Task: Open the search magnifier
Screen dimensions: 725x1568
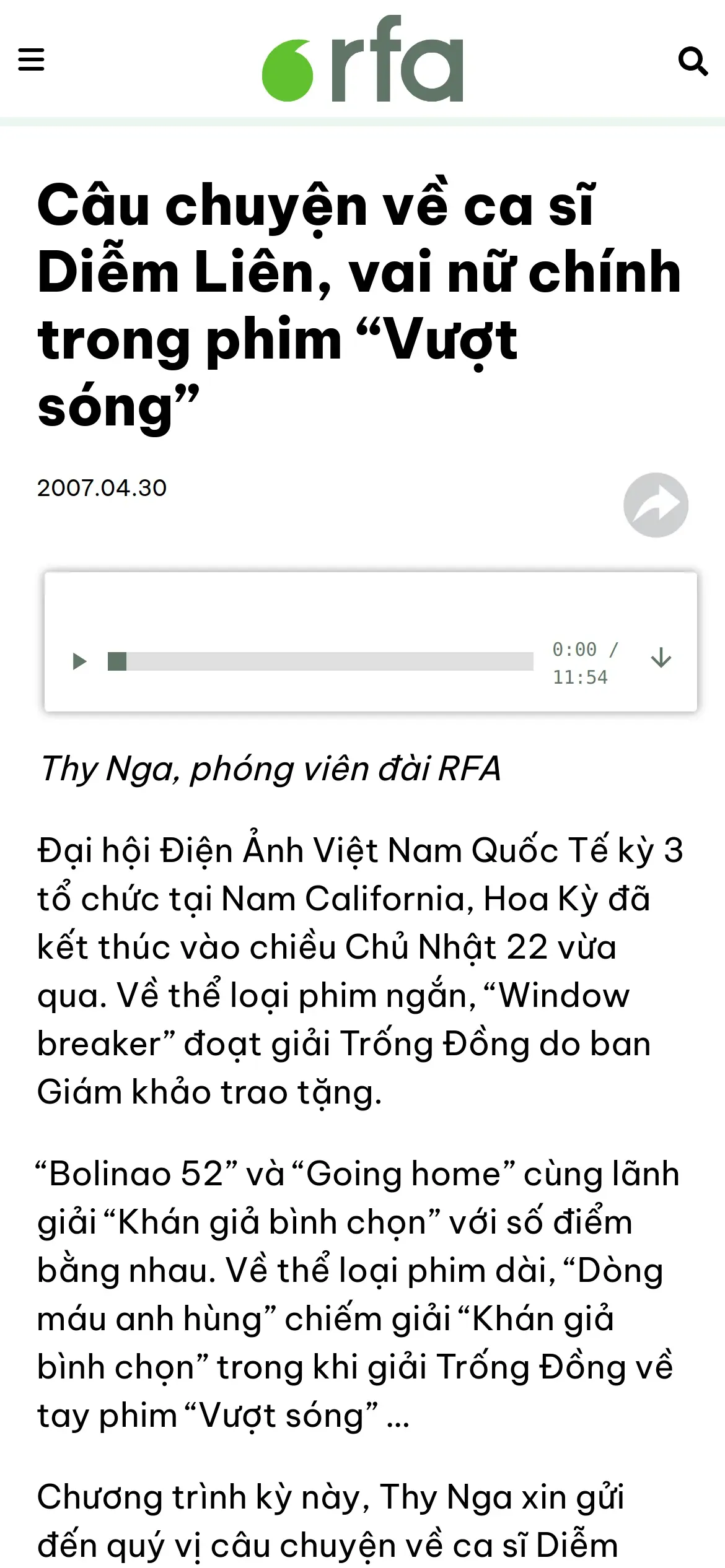Action: pos(693,61)
